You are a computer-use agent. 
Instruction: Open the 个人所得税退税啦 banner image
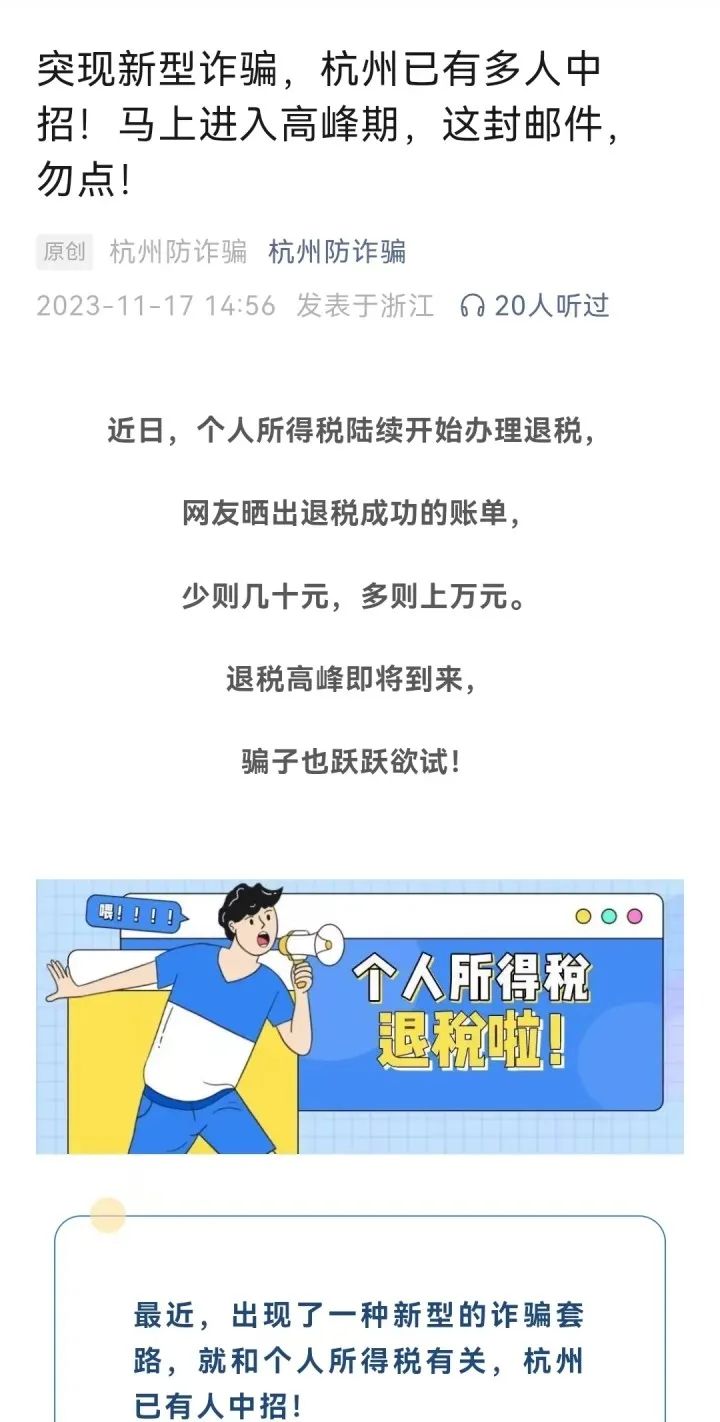point(360,1016)
